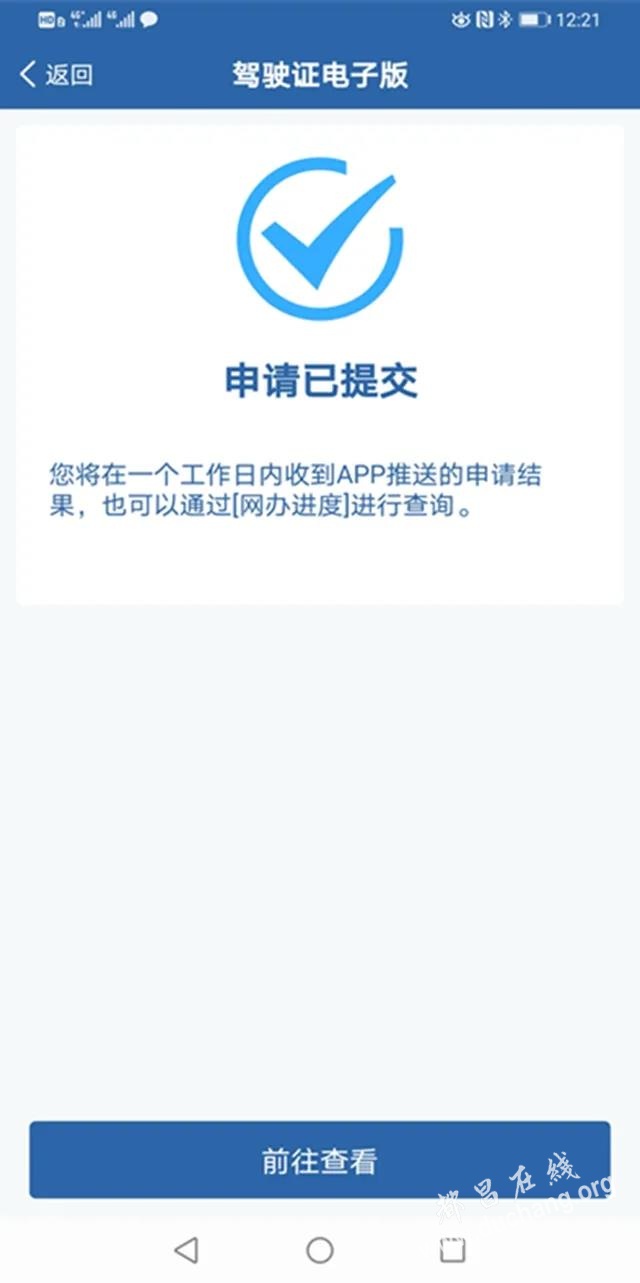Viewport: 640px width, 1283px height.
Task: Go to home screen via system home key
Action: coord(320,1249)
